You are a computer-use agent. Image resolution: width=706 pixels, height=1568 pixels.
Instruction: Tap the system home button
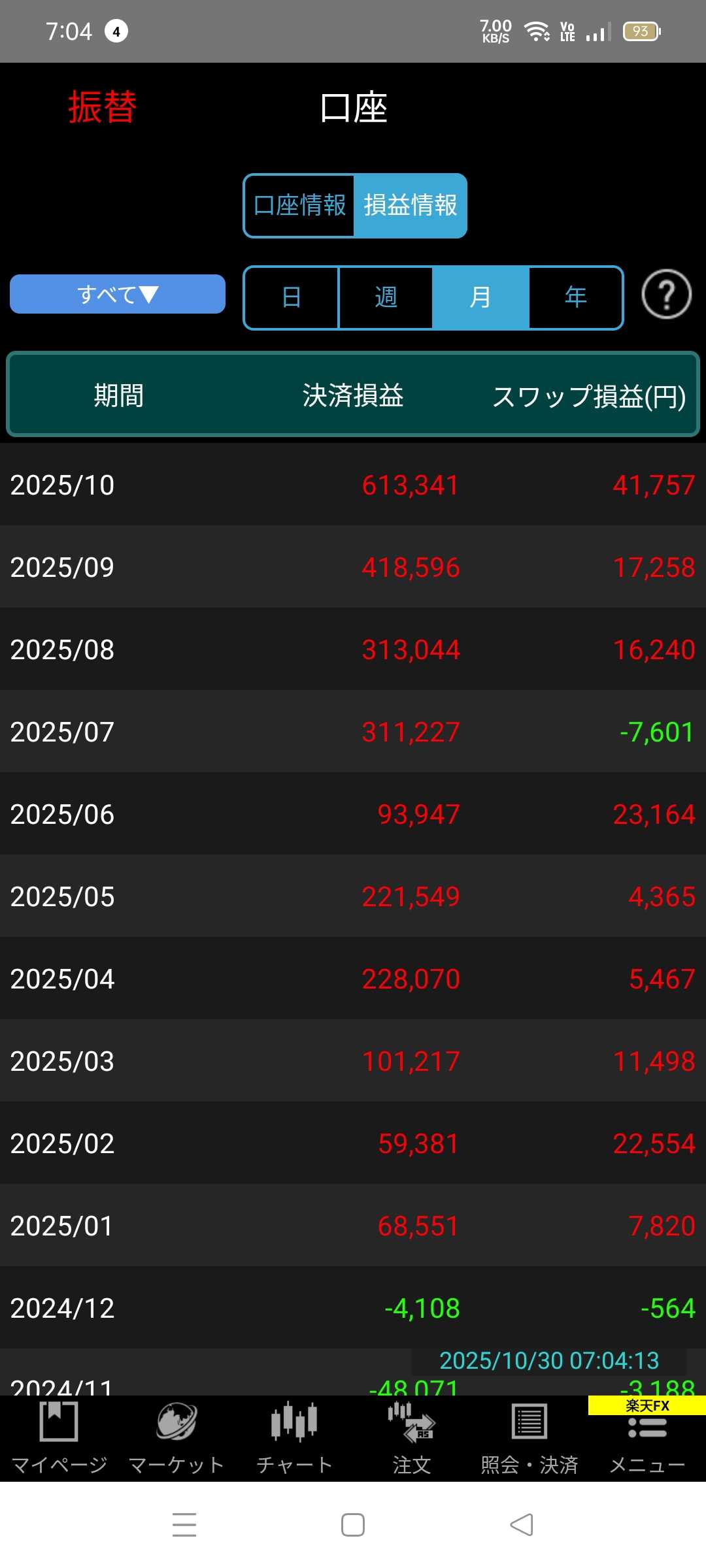(353, 1525)
